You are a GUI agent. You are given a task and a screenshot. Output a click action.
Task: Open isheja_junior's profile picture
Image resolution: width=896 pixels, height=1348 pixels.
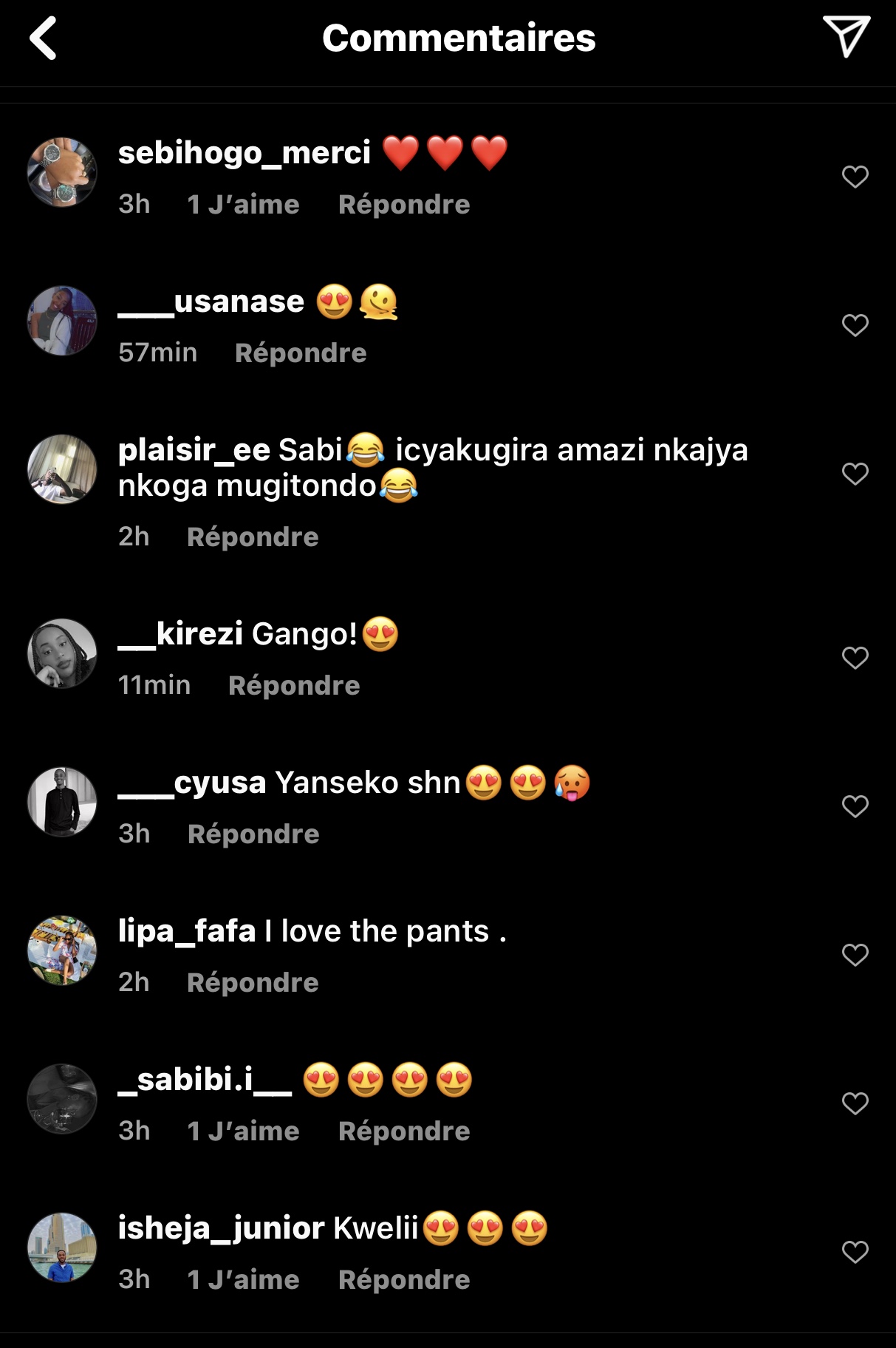point(62,1247)
